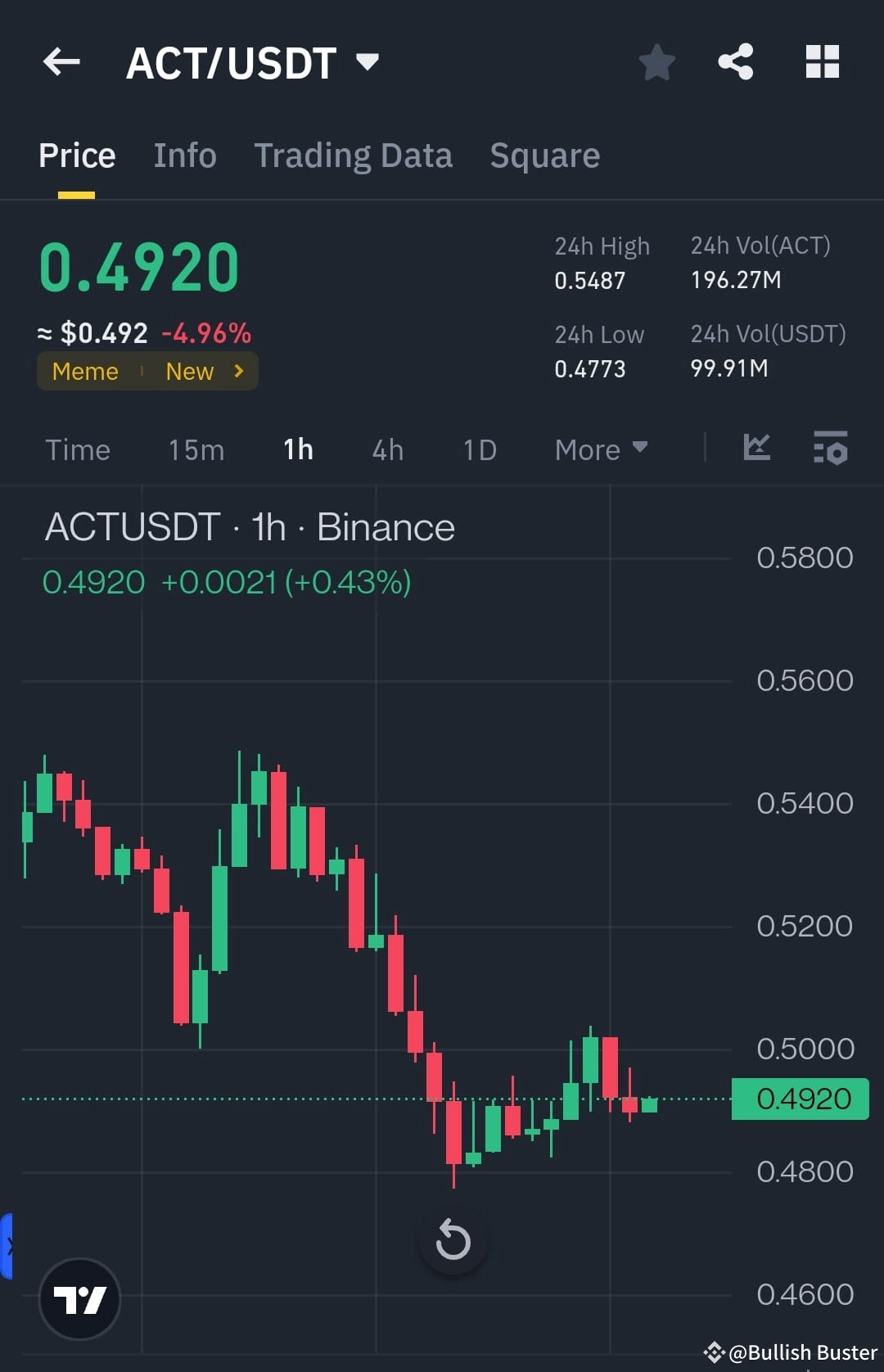Switch chart style using the line chart icon
Viewport: 884px width, 1372px height.
tap(757, 449)
